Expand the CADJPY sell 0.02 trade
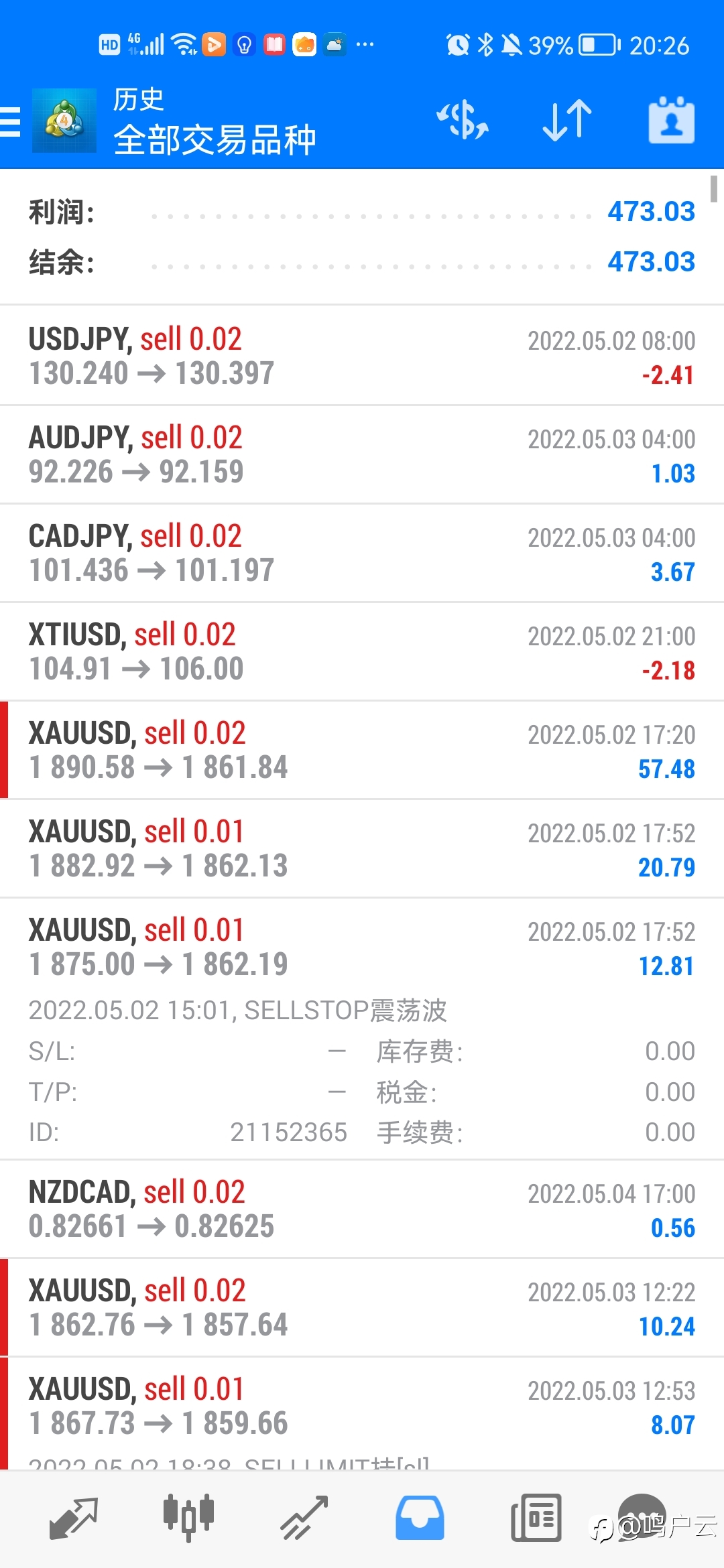The width and height of the screenshot is (724, 1568). coord(362,553)
